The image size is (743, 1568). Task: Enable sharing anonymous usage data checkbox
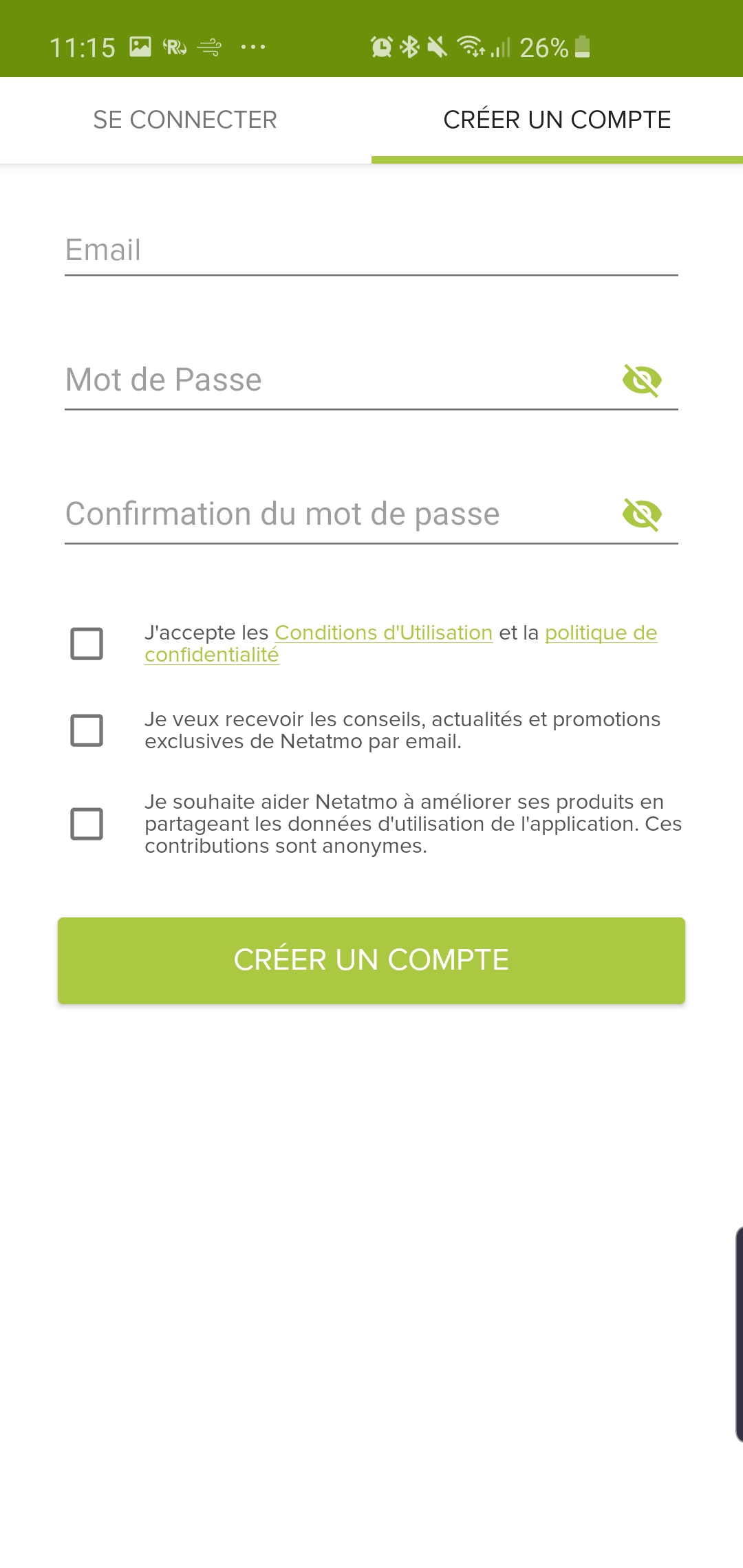click(87, 824)
